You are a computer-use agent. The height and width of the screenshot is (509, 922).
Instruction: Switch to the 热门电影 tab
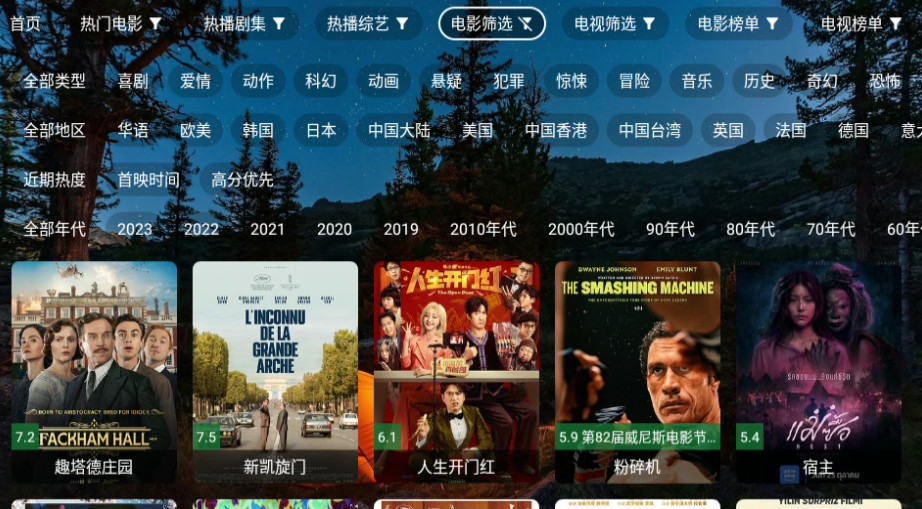pos(121,23)
